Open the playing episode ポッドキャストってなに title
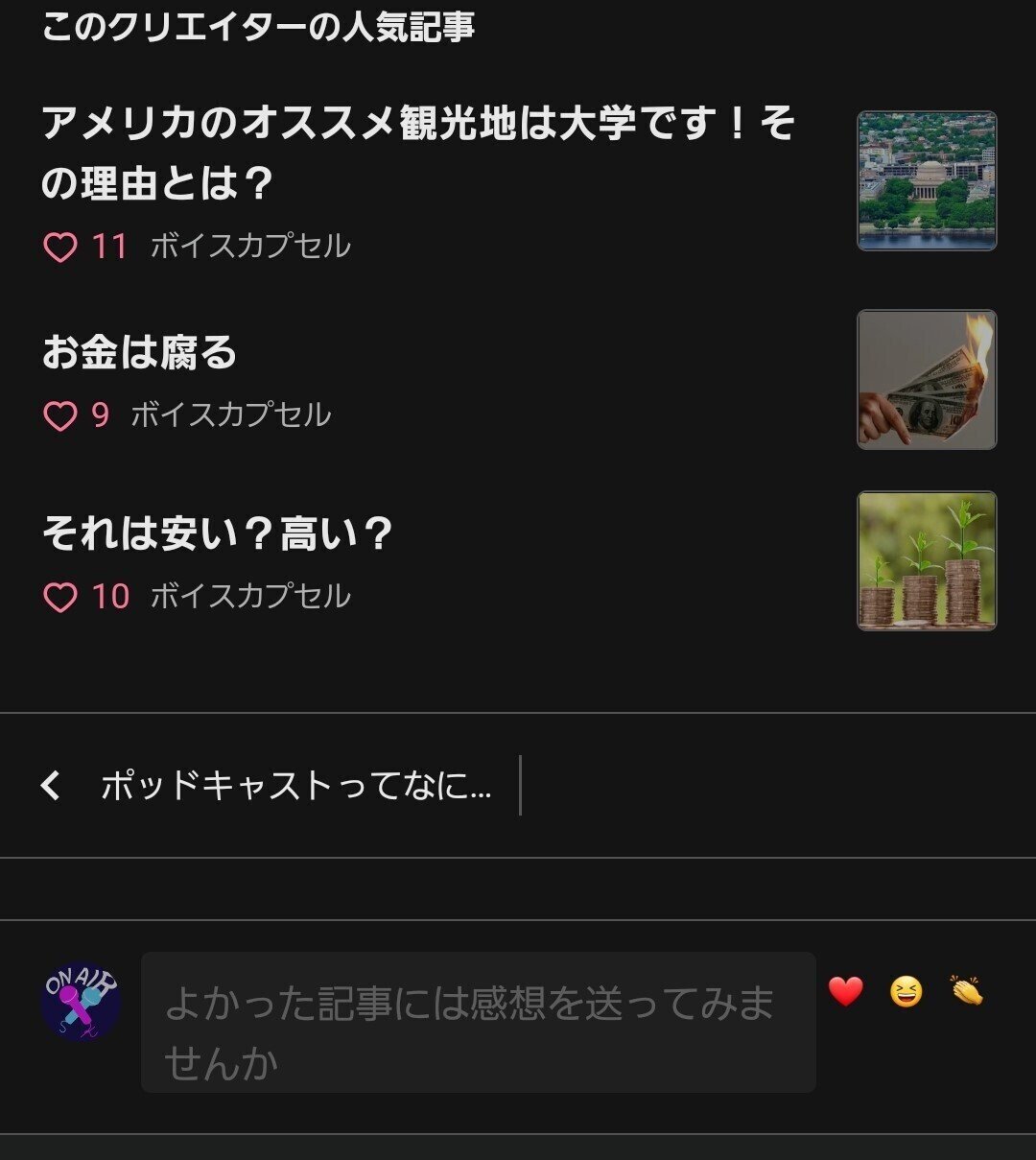Image resolution: width=1036 pixels, height=1160 pixels. [297, 786]
